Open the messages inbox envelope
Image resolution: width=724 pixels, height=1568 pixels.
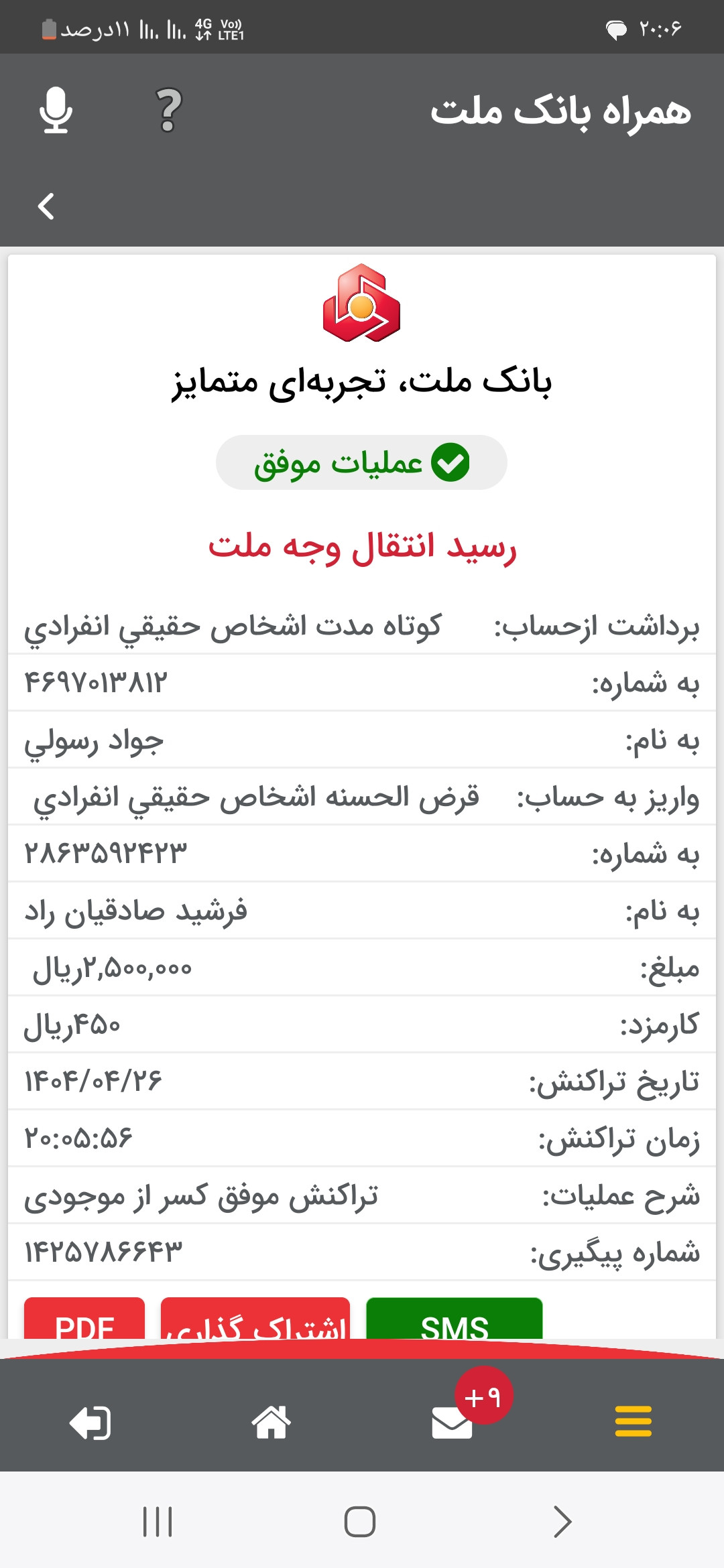click(452, 1422)
